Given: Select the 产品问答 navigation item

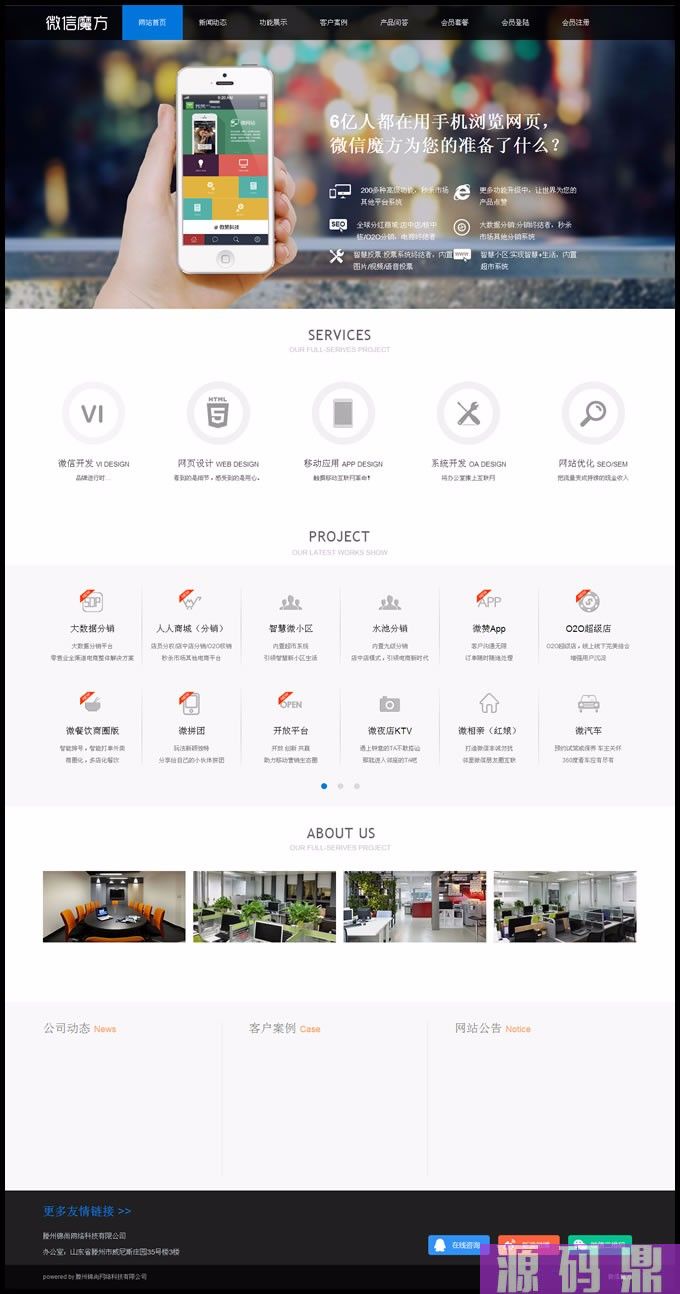Looking at the screenshot, I should coord(394,22).
